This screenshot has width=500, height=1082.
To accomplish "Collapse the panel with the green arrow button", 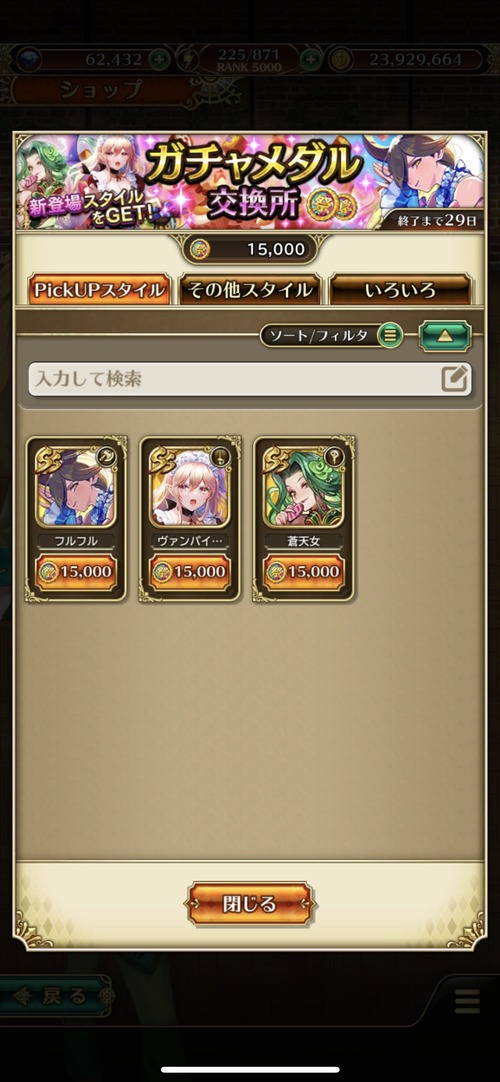I will pos(446,336).
